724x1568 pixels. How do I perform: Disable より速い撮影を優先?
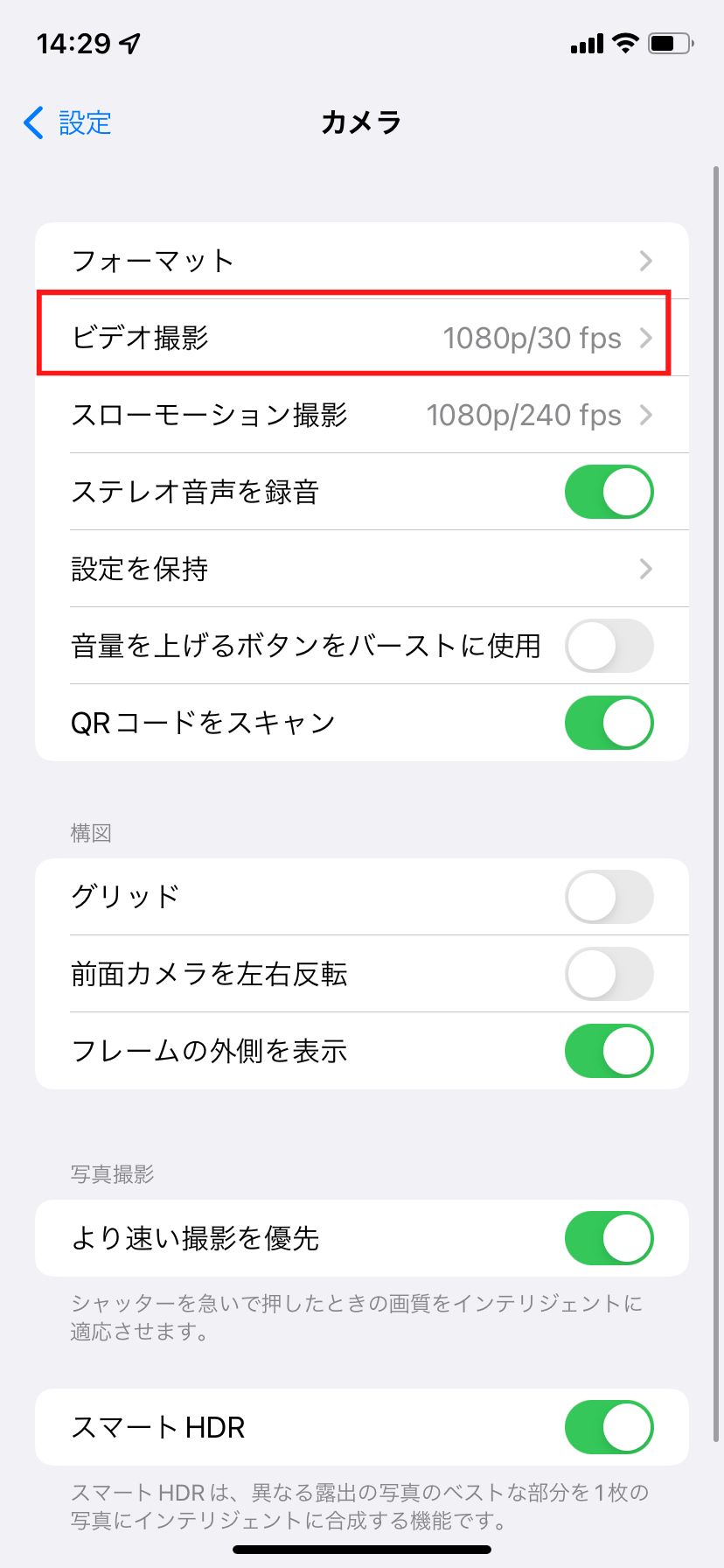click(609, 1238)
